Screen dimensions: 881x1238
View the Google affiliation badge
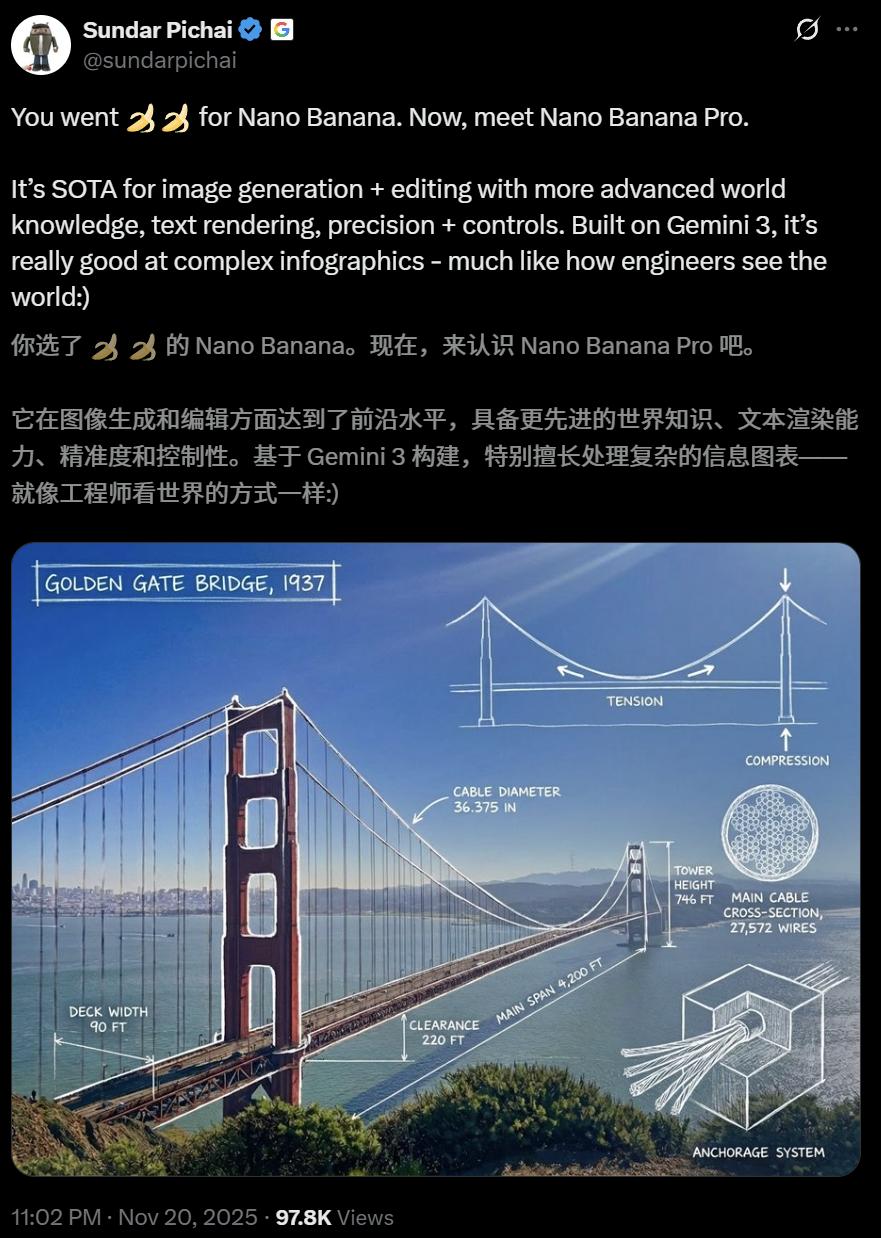coord(282,30)
